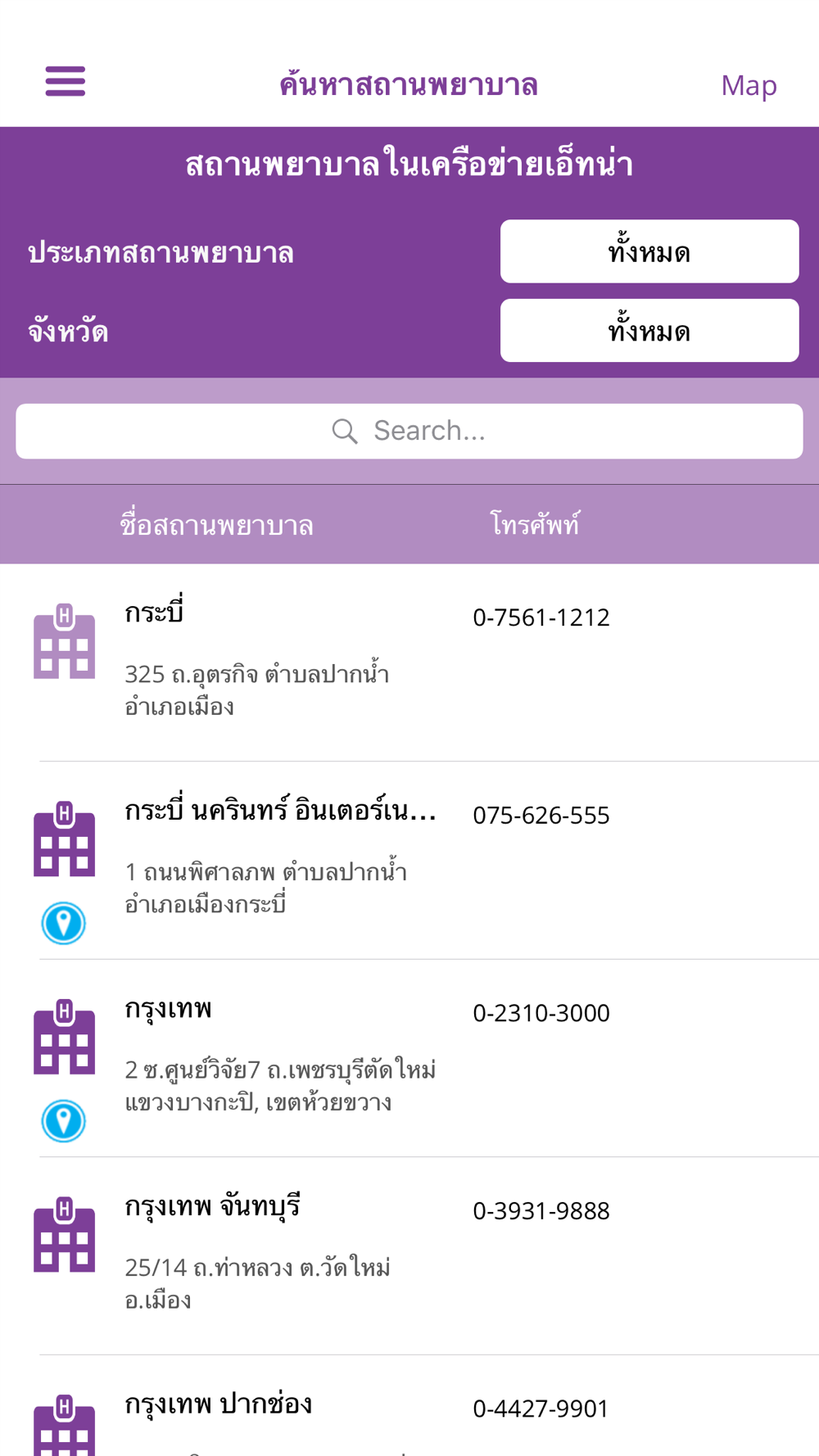Viewport: 819px width, 1456px height.
Task: Open the hamburger drawer menu
Action: coord(65,82)
